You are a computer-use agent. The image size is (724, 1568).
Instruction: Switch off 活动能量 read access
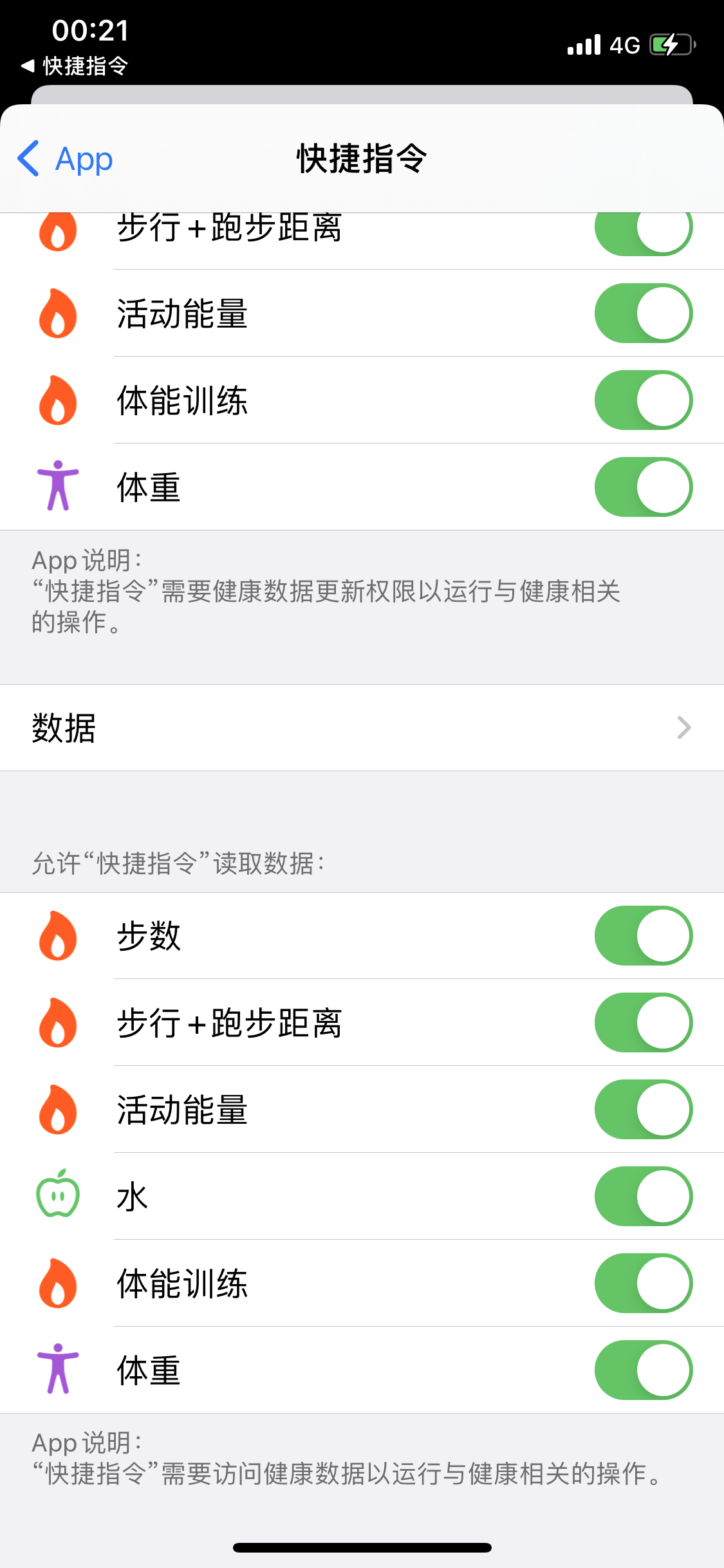coord(643,1110)
